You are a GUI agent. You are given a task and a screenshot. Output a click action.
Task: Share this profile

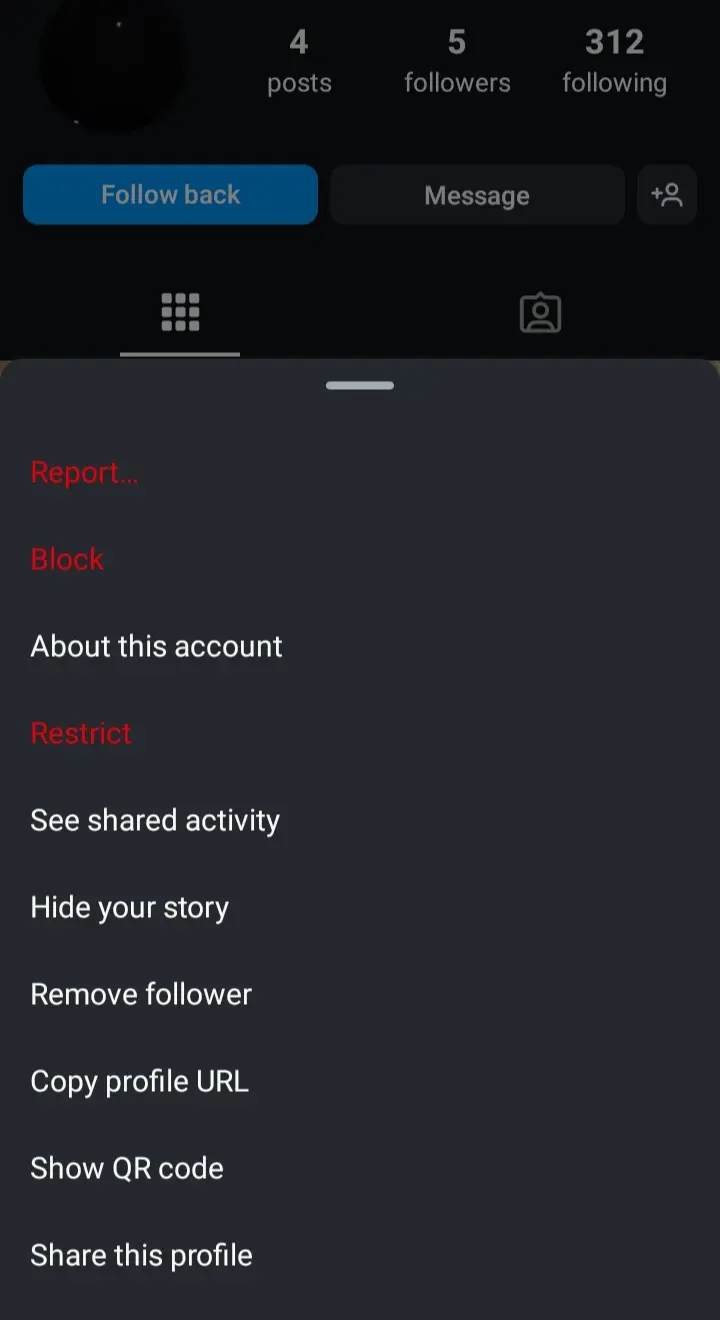click(141, 1254)
